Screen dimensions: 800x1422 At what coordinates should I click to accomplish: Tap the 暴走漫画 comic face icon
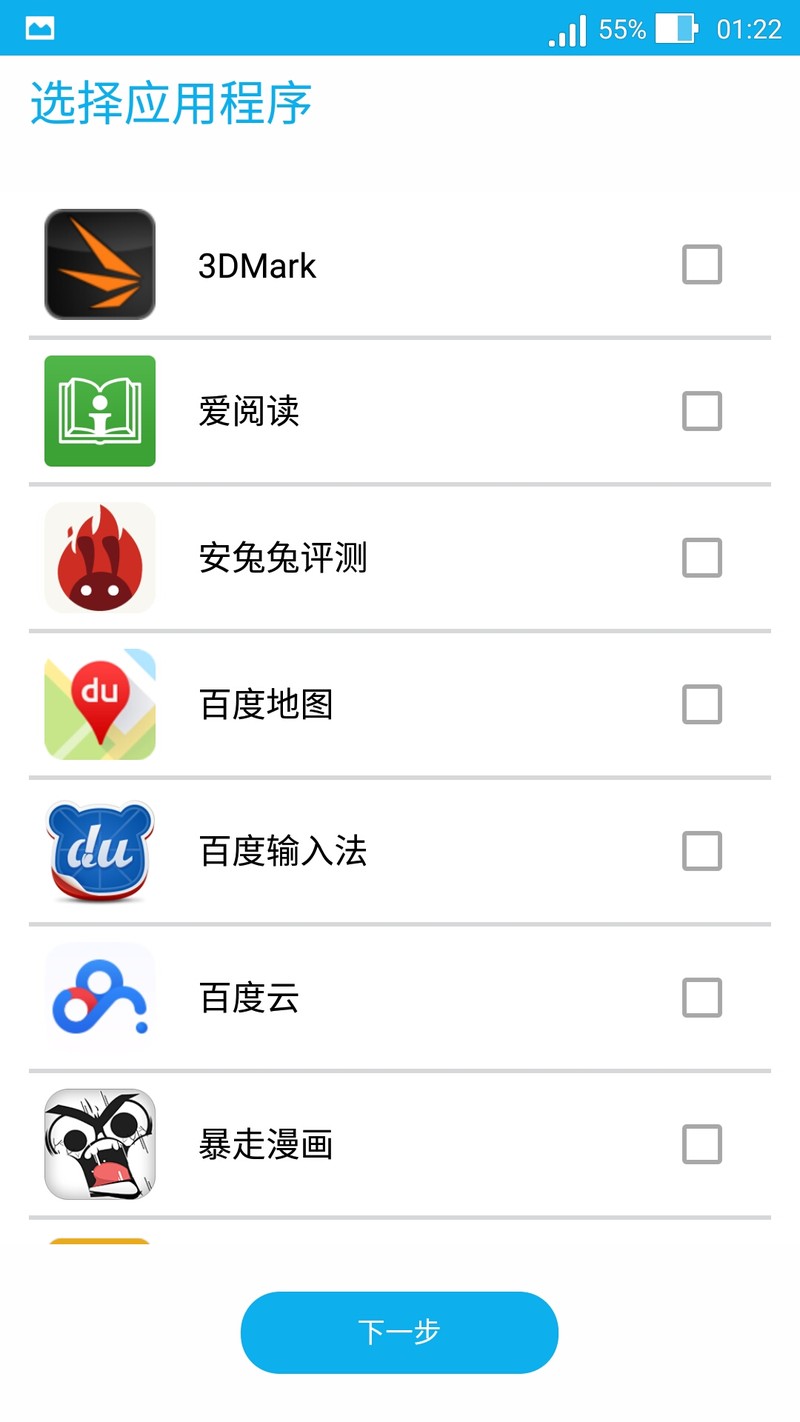click(99, 1144)
